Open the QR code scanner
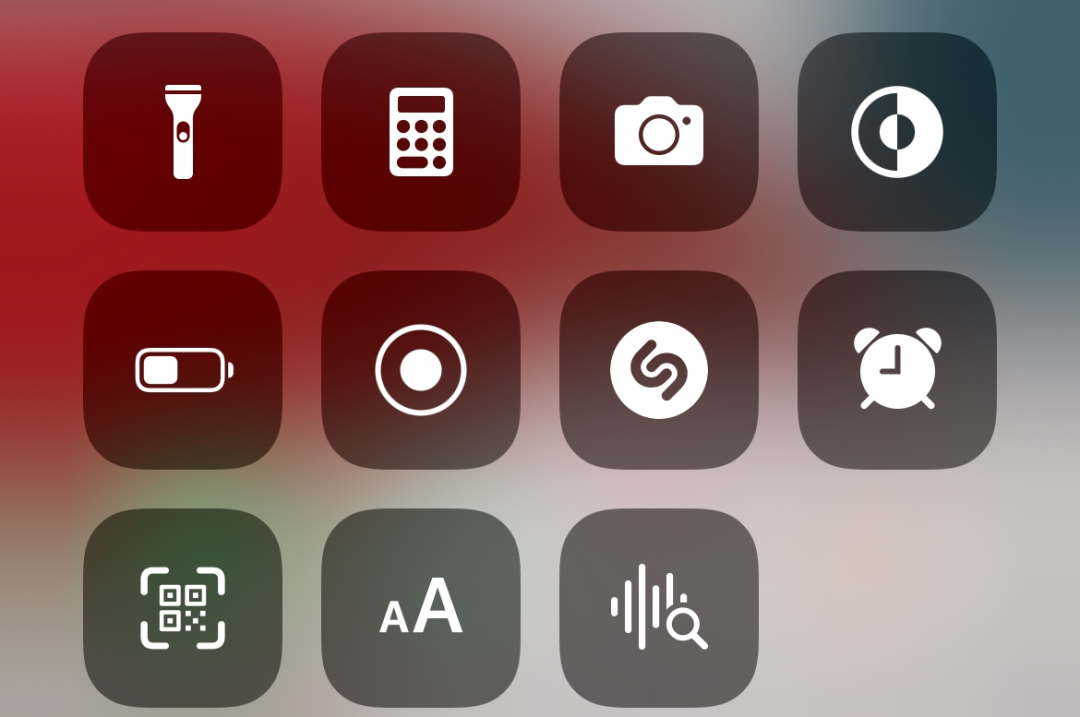Viewport: 1080px width, 717px height. [x=183, y=607]
